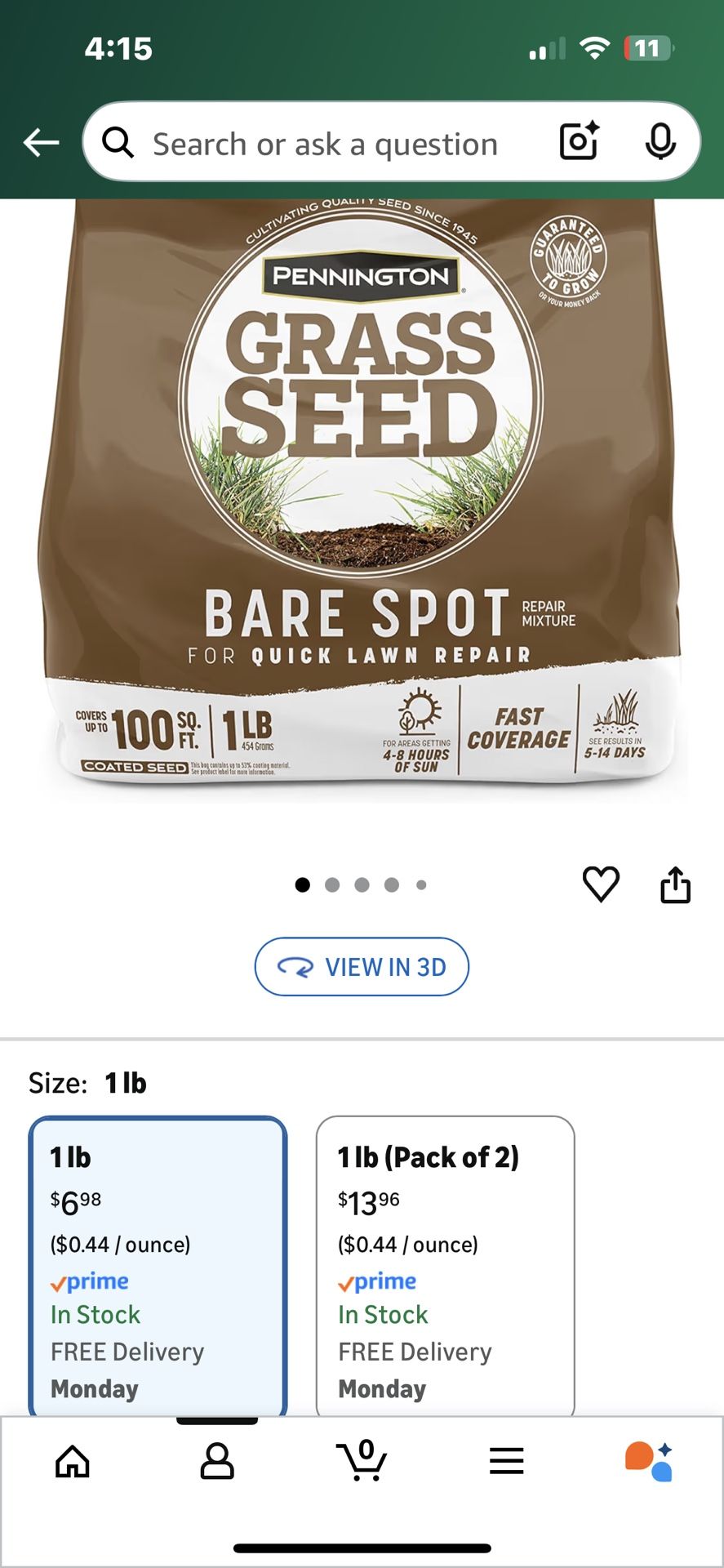The width and height of the screenshot is (724, 1568).
Task: Tap the prime badge on the 1 lb option
Action: [x=91, y=1281]
